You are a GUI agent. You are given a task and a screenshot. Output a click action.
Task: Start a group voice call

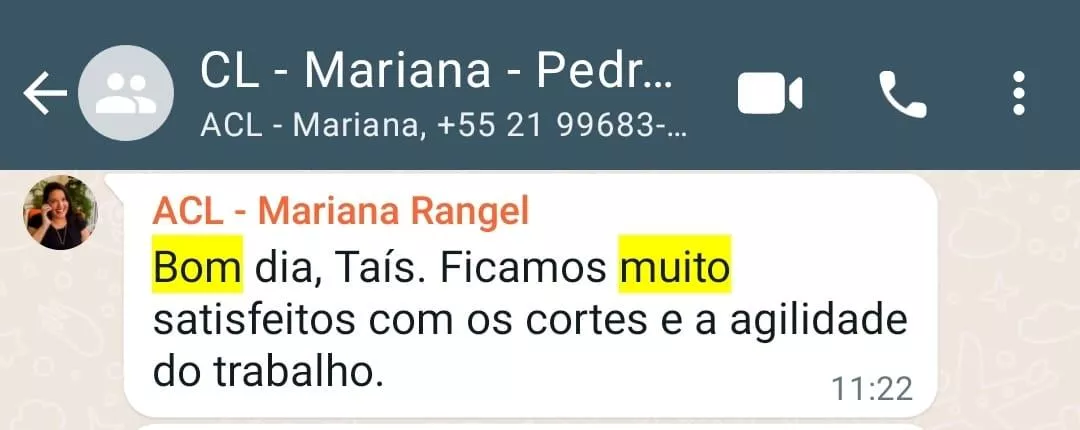pos(902,94)
